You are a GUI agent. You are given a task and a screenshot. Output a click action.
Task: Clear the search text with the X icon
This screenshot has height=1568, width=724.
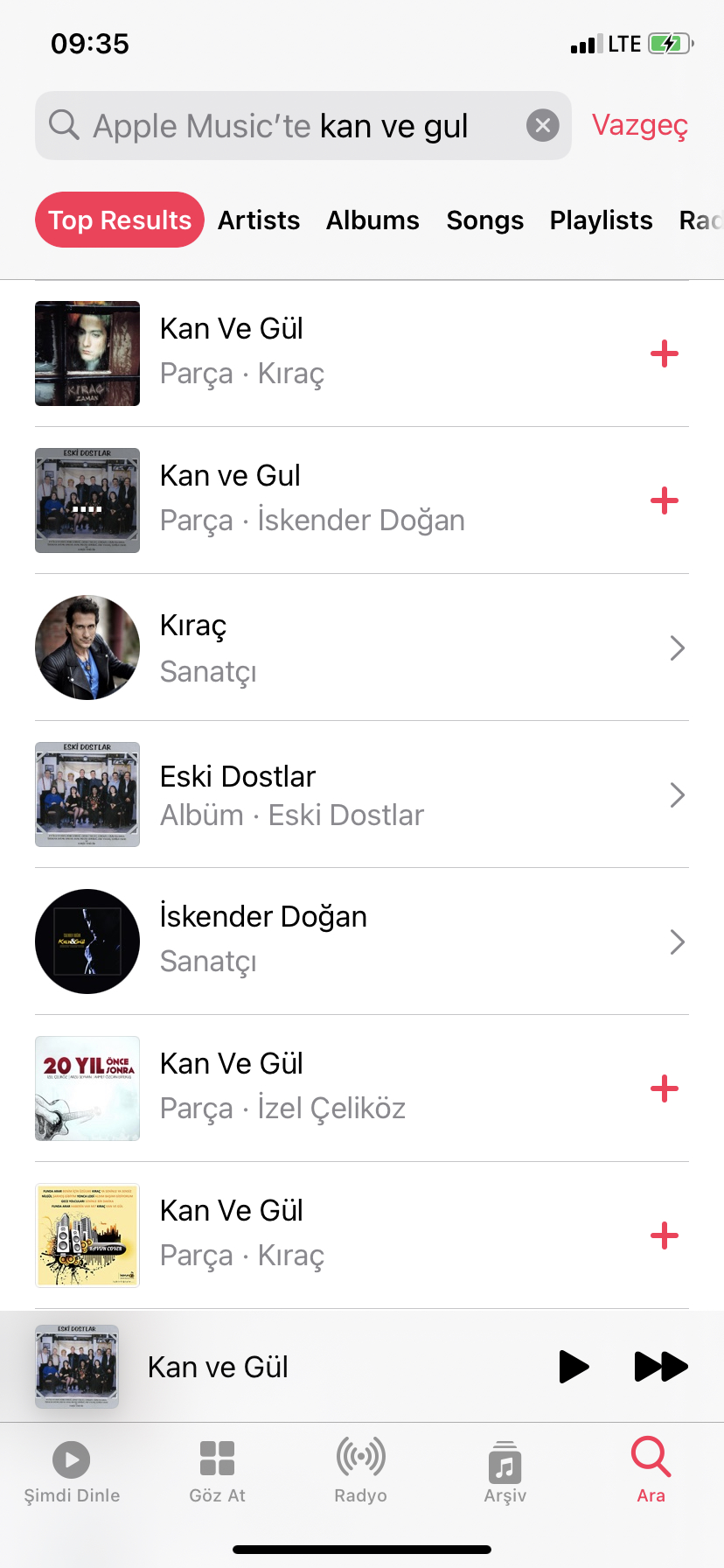542,125
